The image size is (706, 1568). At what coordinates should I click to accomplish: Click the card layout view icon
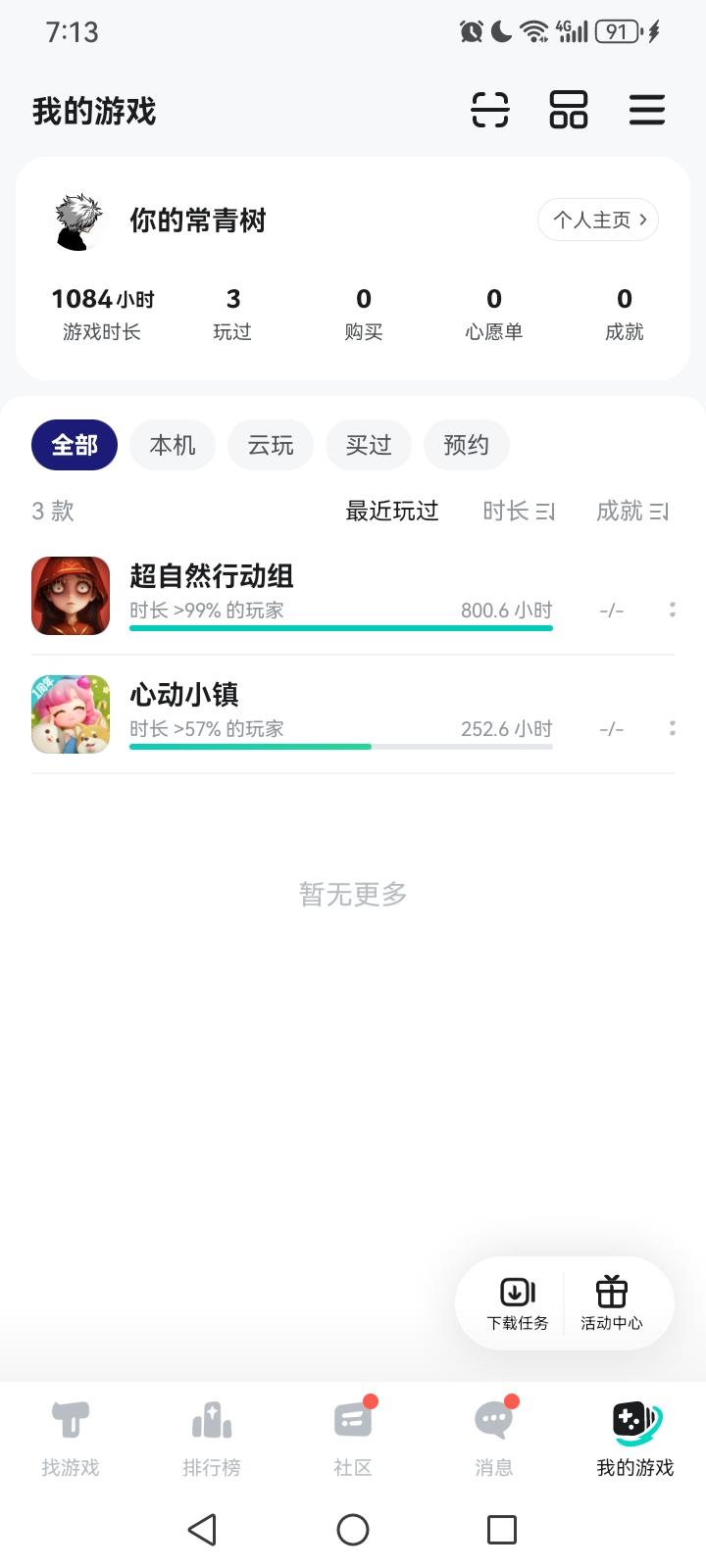click(x=568, y=111)
